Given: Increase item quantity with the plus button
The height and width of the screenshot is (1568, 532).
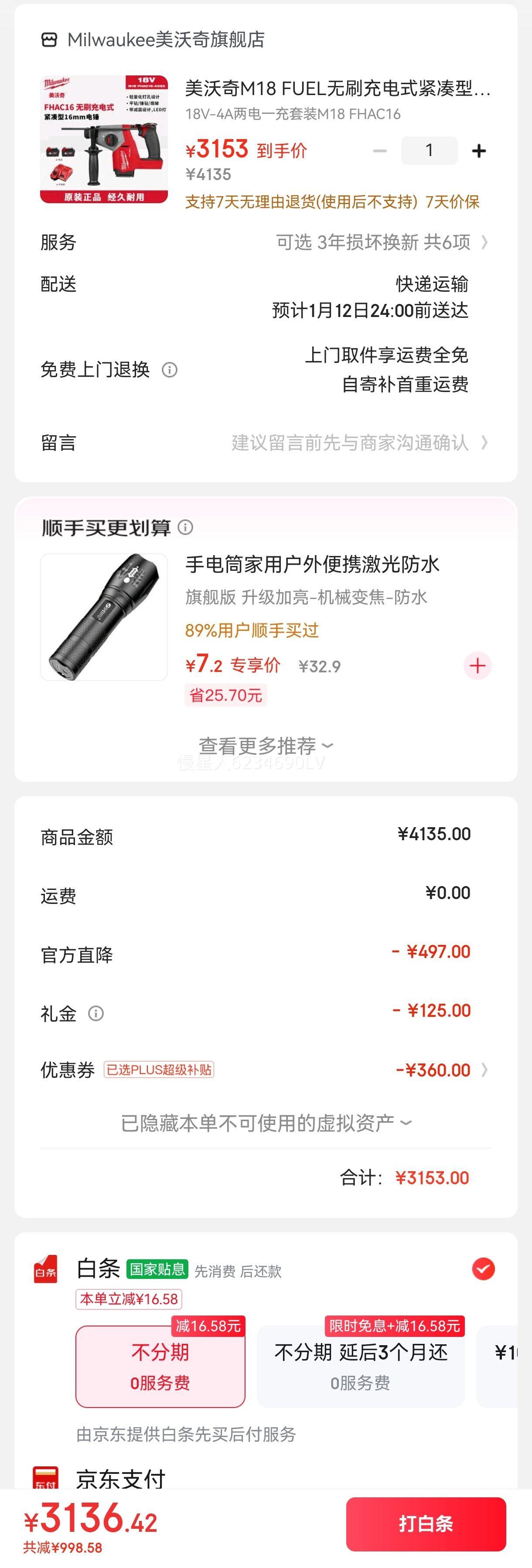Looking at the screenshot, I should [479, 151].
